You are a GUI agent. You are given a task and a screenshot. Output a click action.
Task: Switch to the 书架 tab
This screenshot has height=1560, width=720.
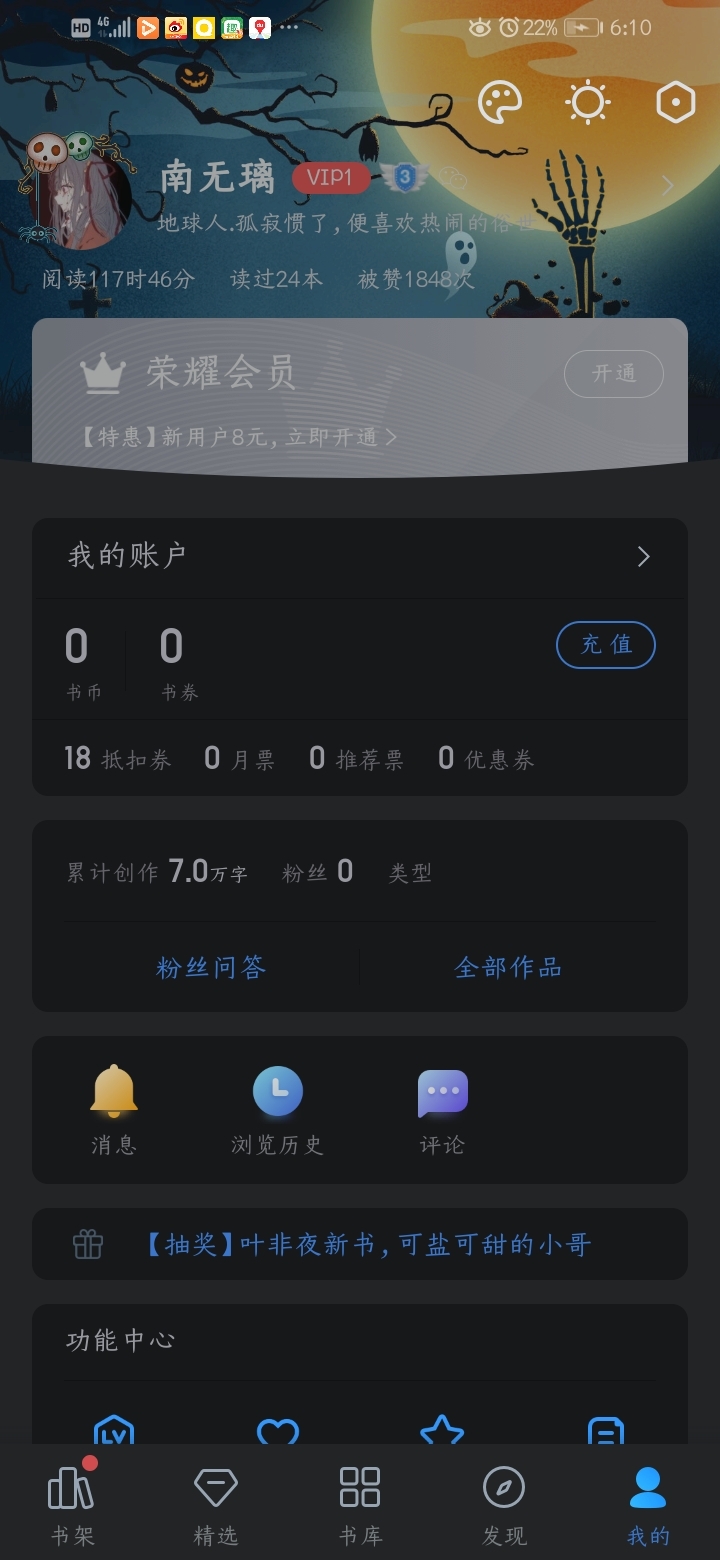pos(72,1503)
